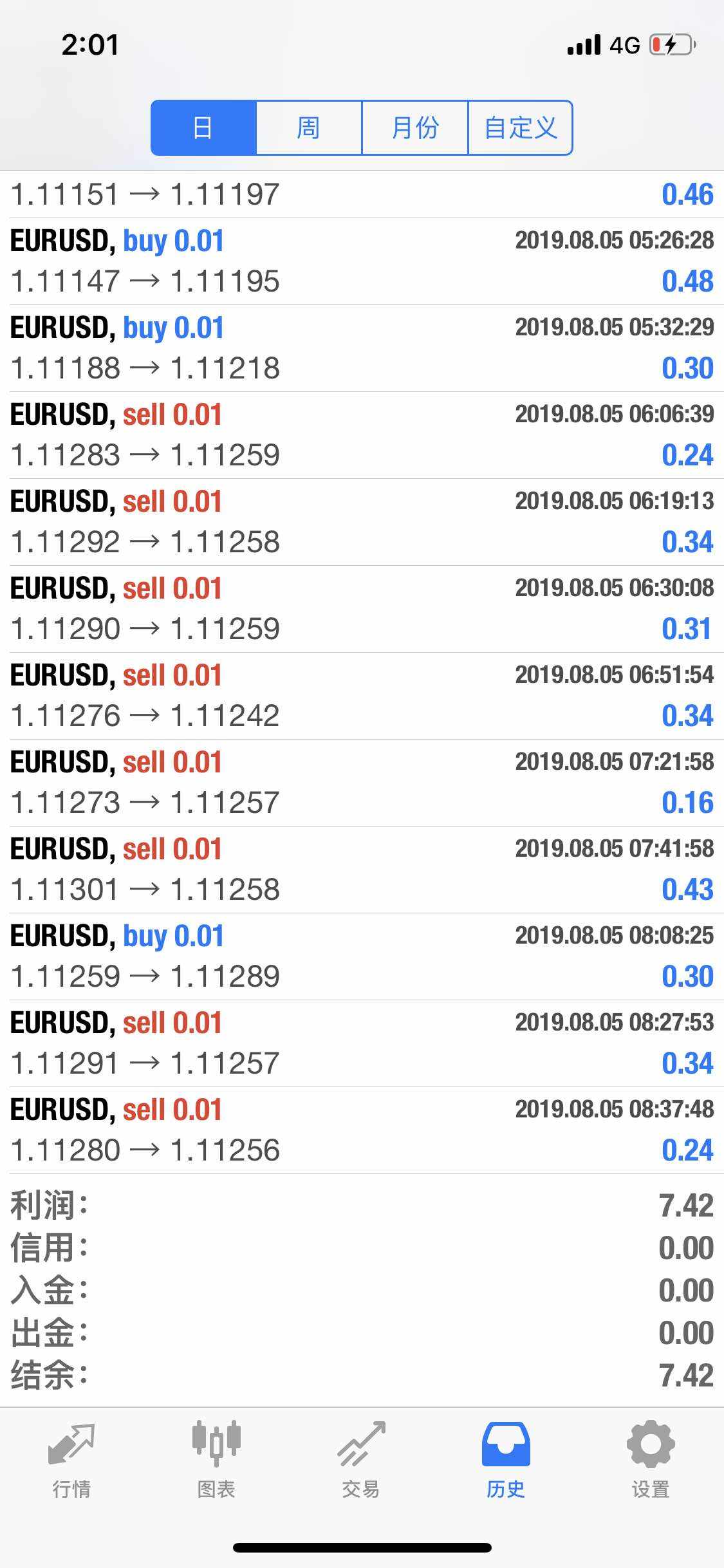Open the EURUSD sell trade at 06:51:54
The image size is (724, 1568).
click(x=362, y=696)
